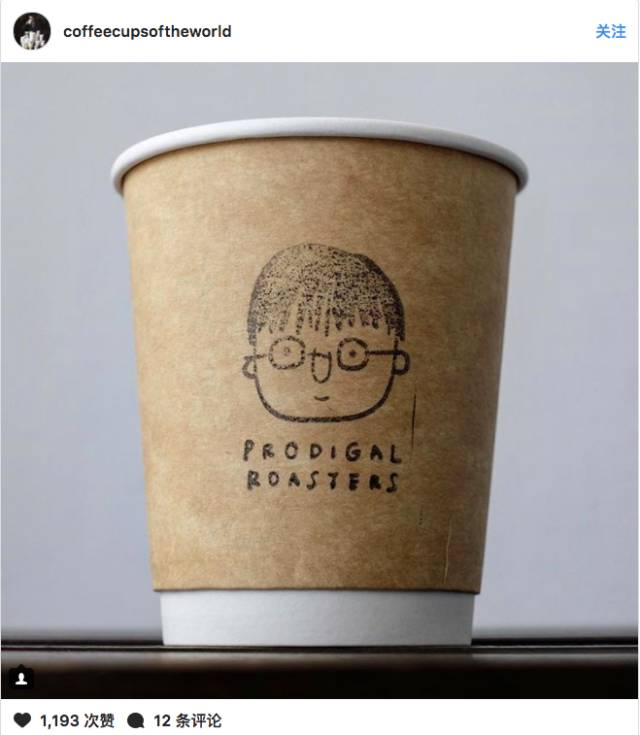Show tagged people on the photo
This screenshot has height=735, width=640.
20,679
